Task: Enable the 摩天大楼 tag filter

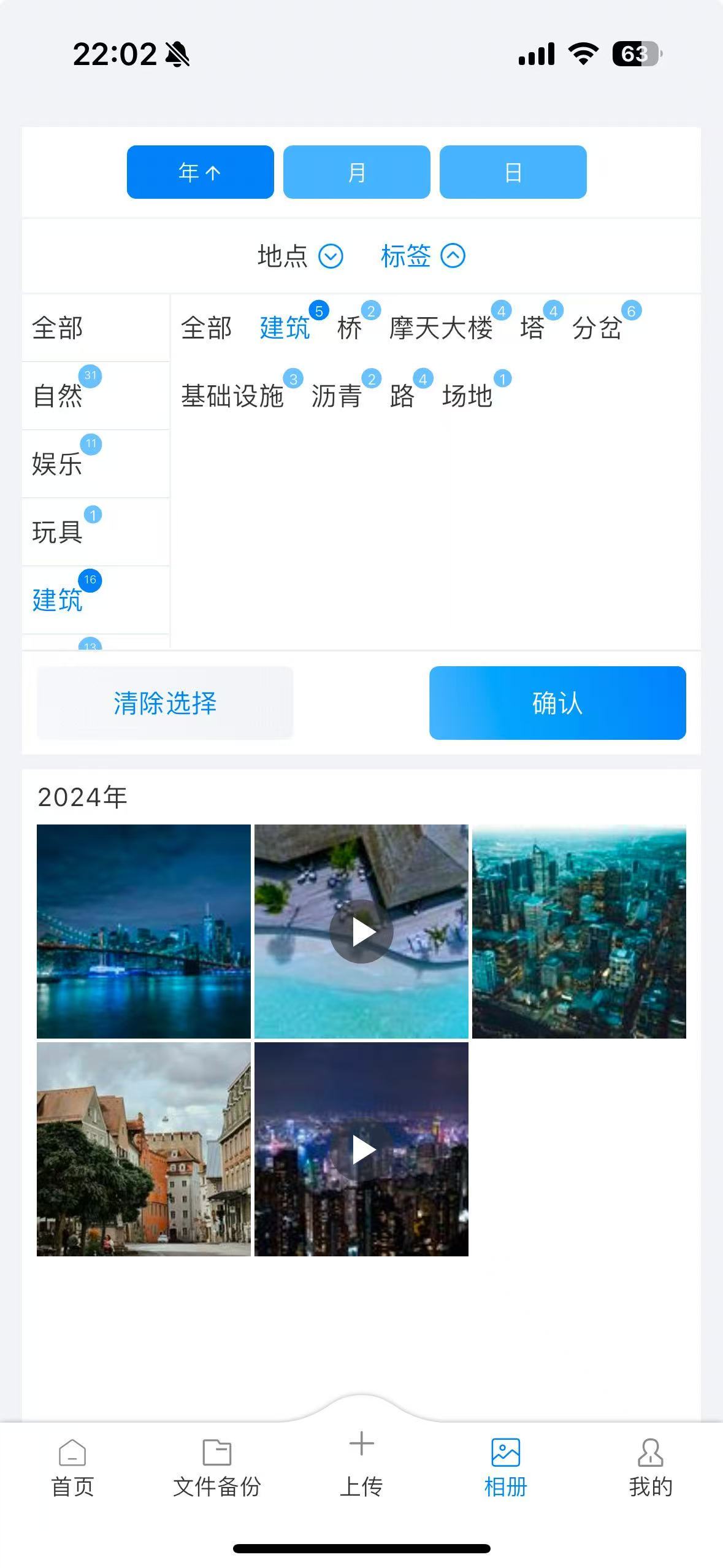Action: point(441,329)
